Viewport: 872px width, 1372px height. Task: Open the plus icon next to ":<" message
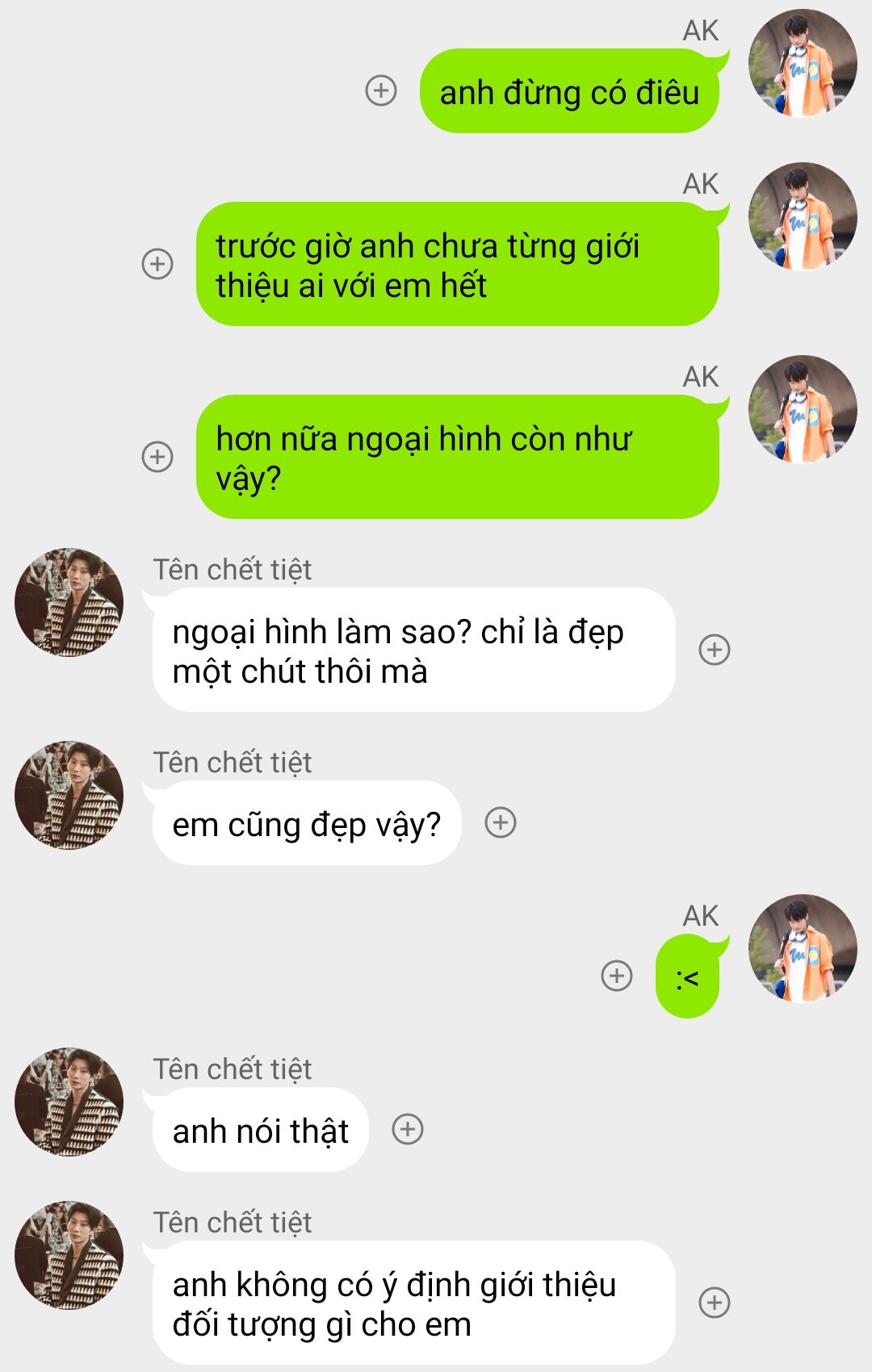pos(617,976)
